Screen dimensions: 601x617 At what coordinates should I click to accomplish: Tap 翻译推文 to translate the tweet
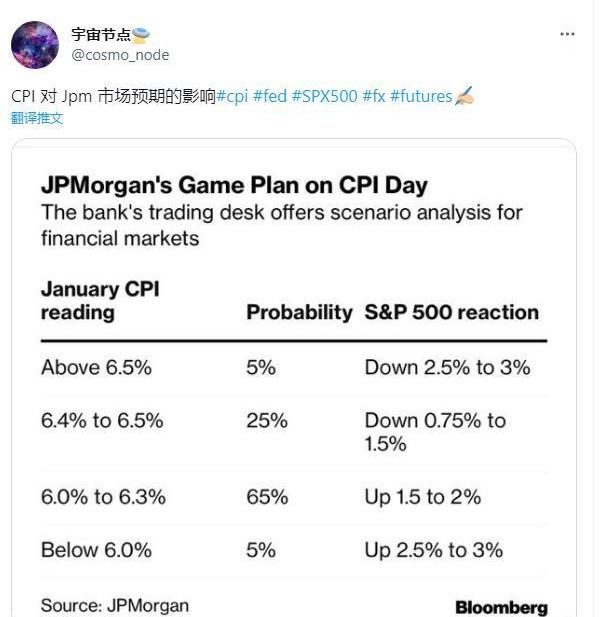click(x=37, y=118)
